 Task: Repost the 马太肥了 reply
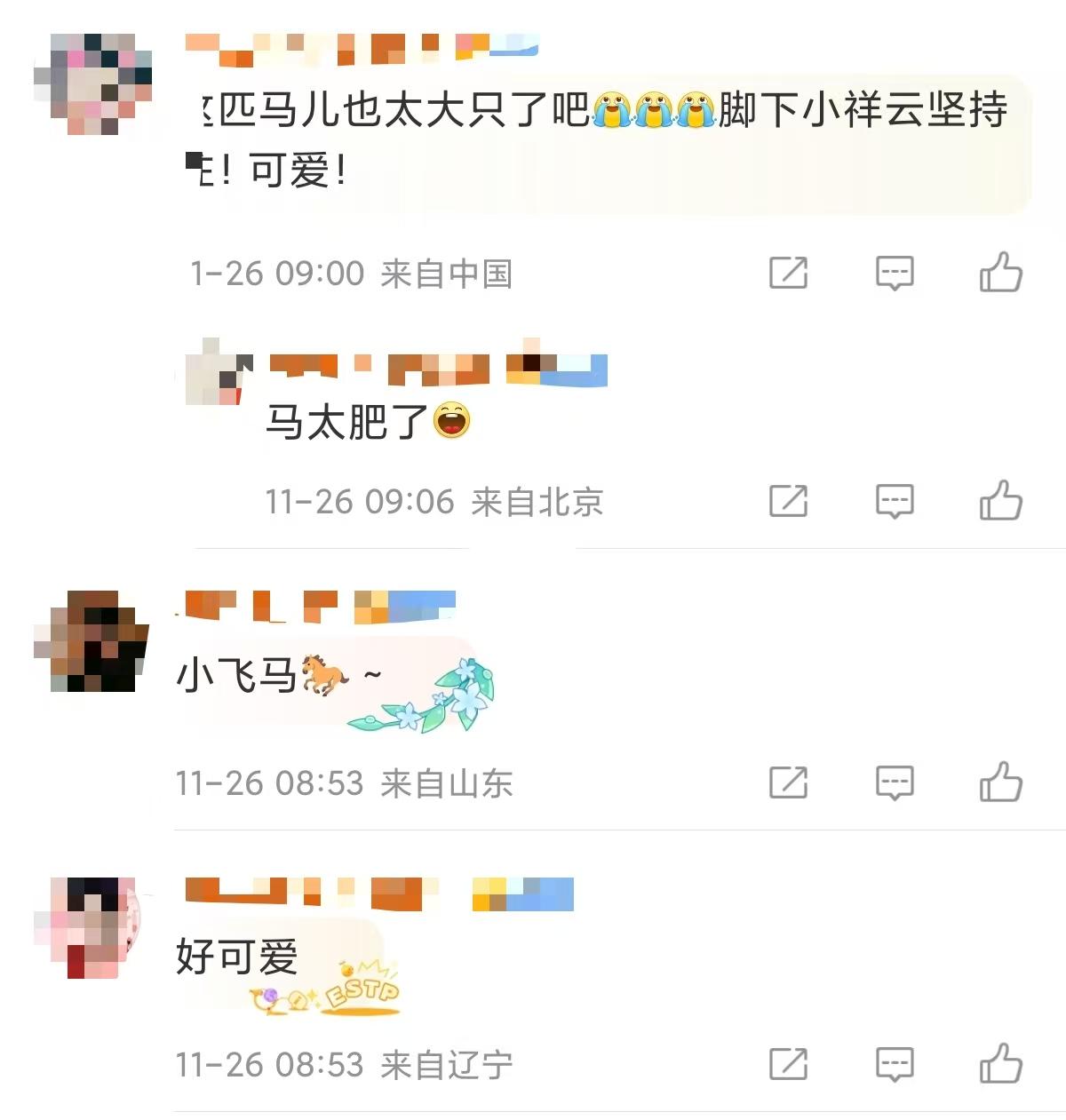[x=788, y=501]
